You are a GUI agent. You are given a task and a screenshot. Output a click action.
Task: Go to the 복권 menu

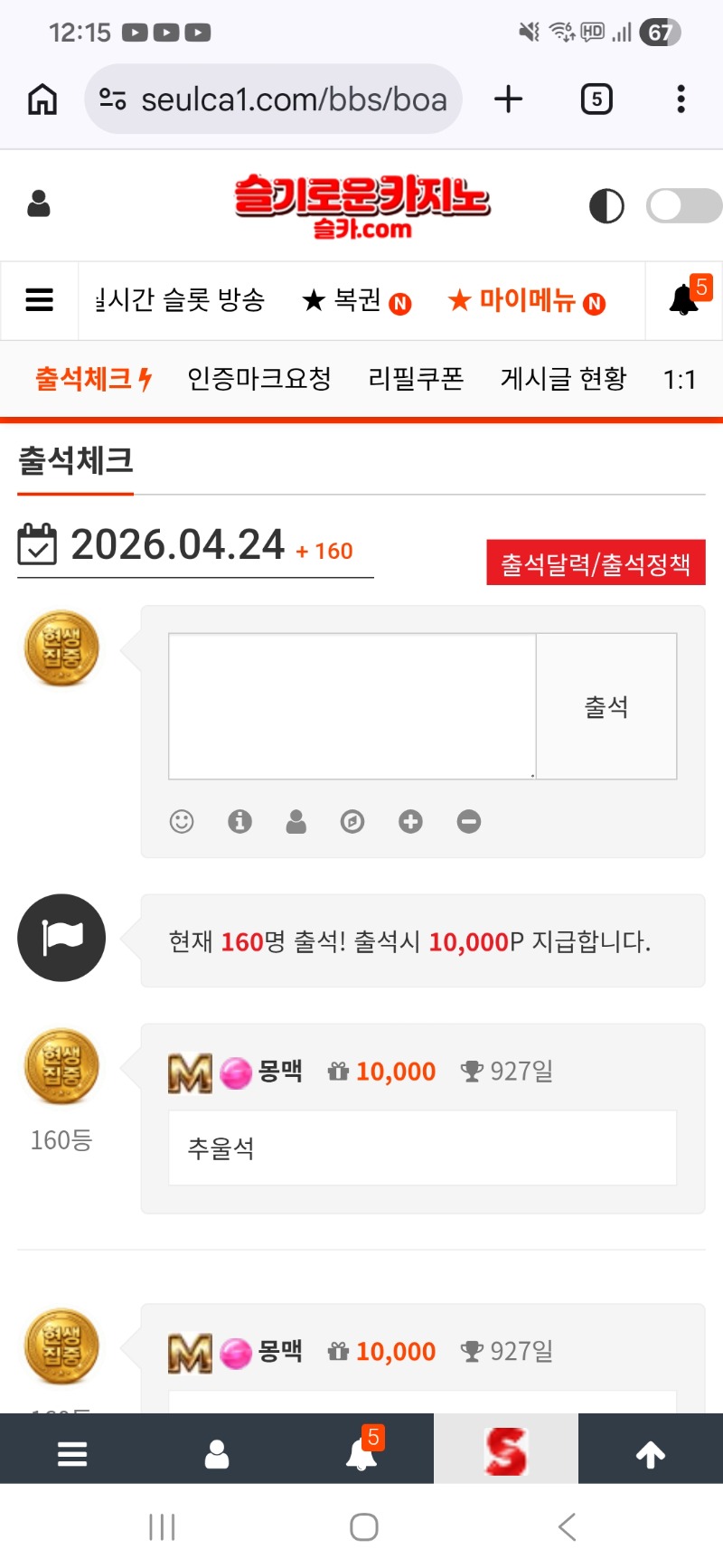356,300
